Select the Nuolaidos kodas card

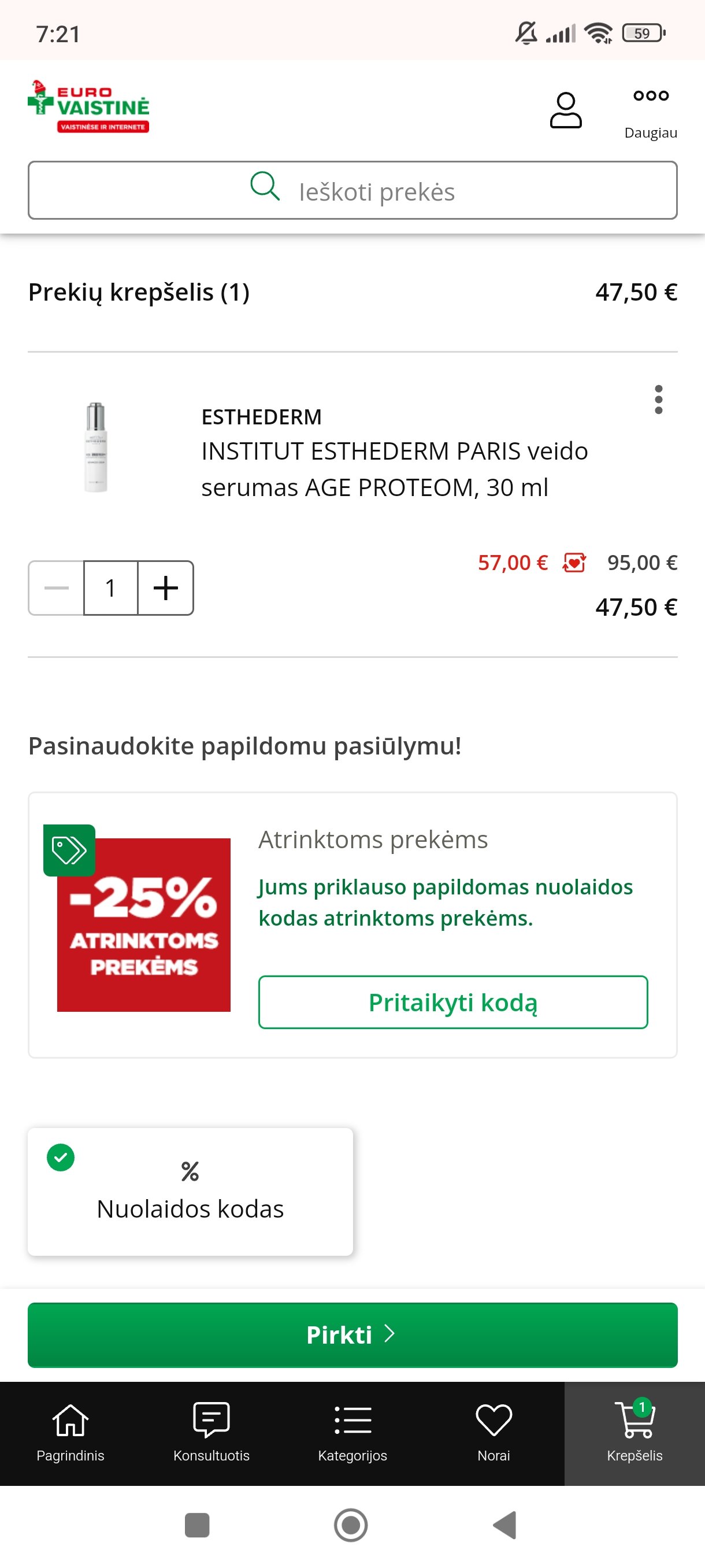(190, 1191)
